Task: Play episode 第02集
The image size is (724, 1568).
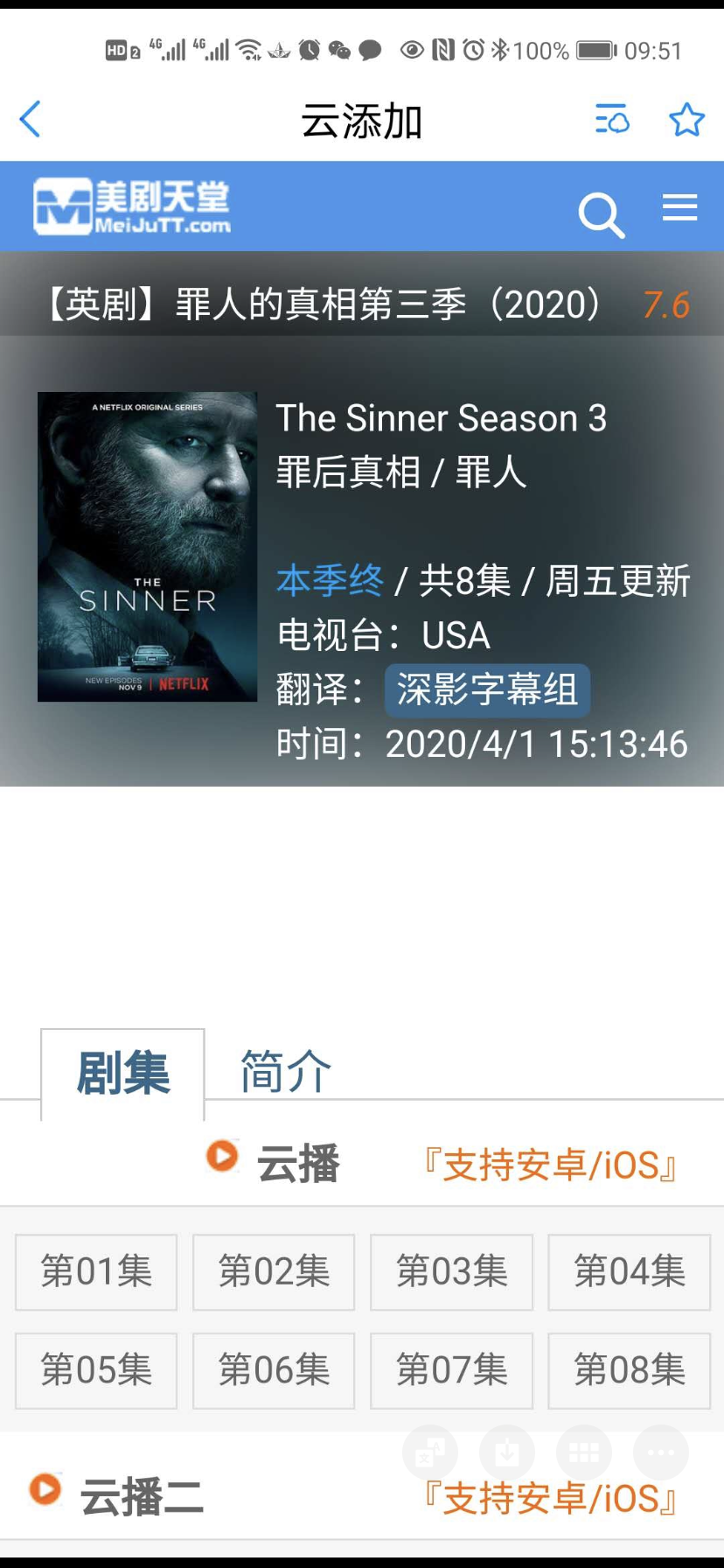Action: [x=274, y=1271]
